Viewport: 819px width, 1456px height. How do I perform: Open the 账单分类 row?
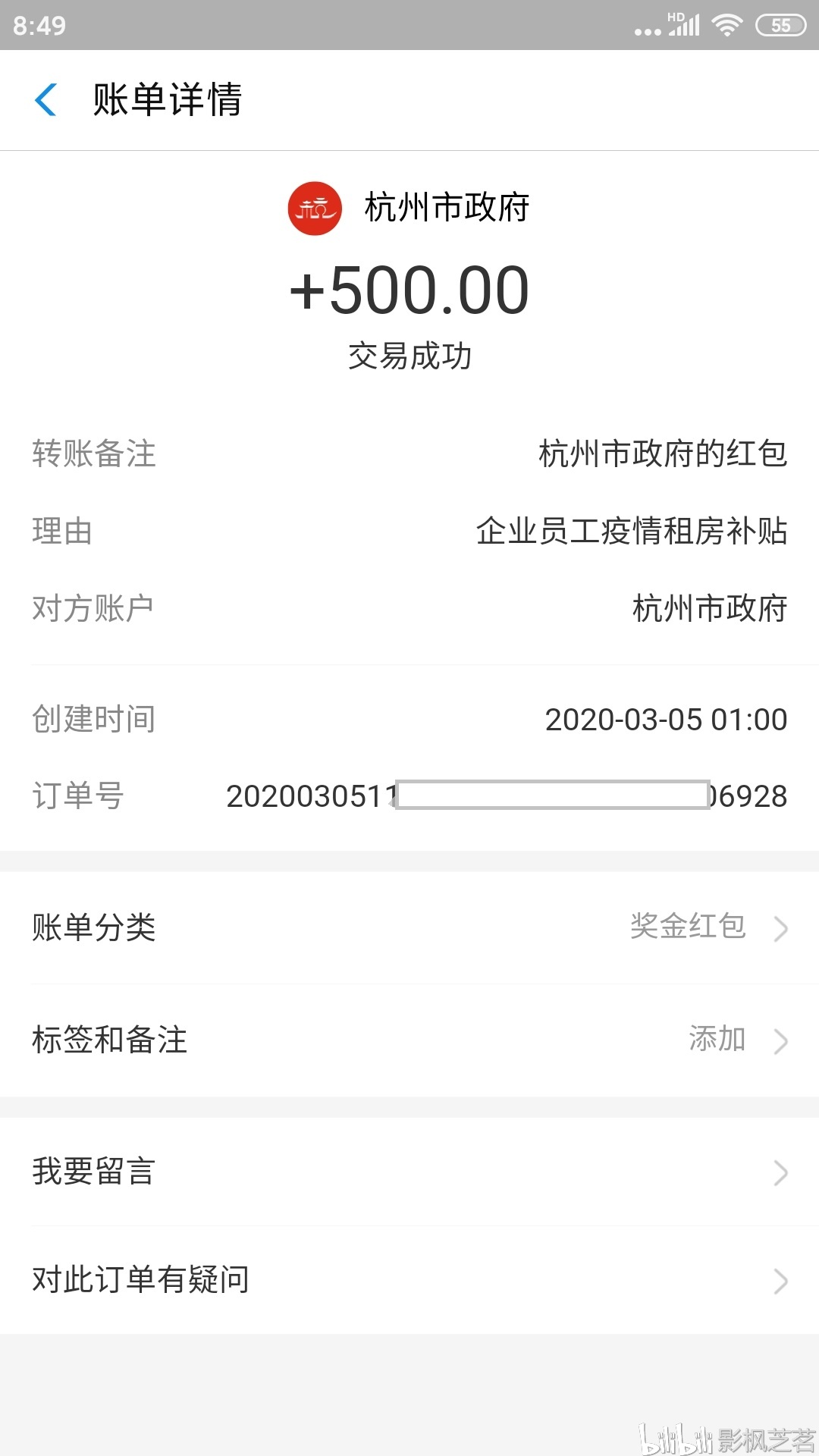tap(409, 927)
